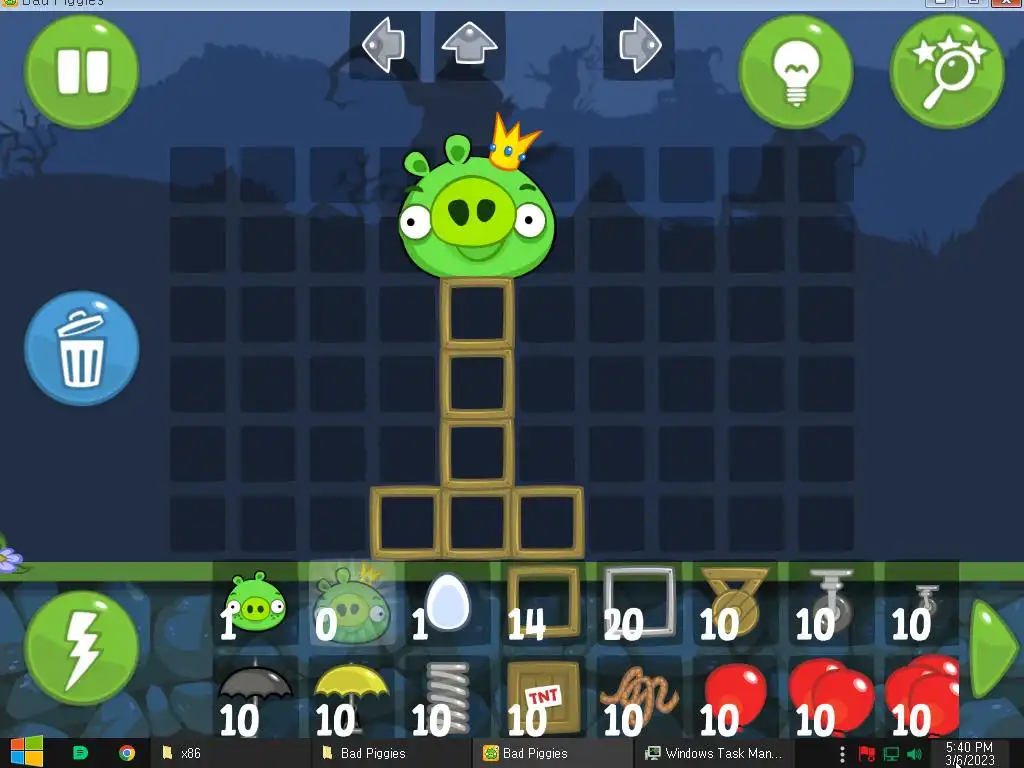
Task: Select the single red balloon part
Action: (735, 692)
